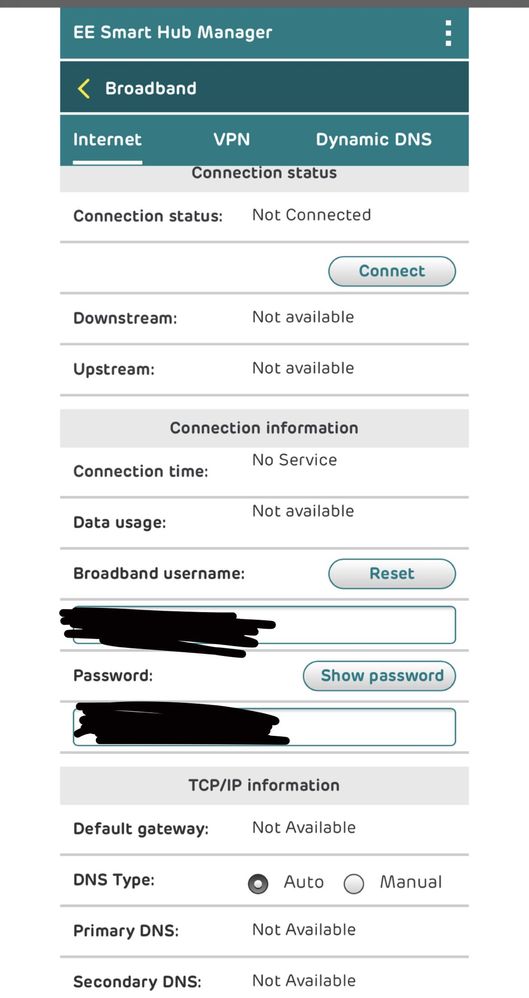Open the three-dot overflow menu
529x998 pixels.
(448, 33)
